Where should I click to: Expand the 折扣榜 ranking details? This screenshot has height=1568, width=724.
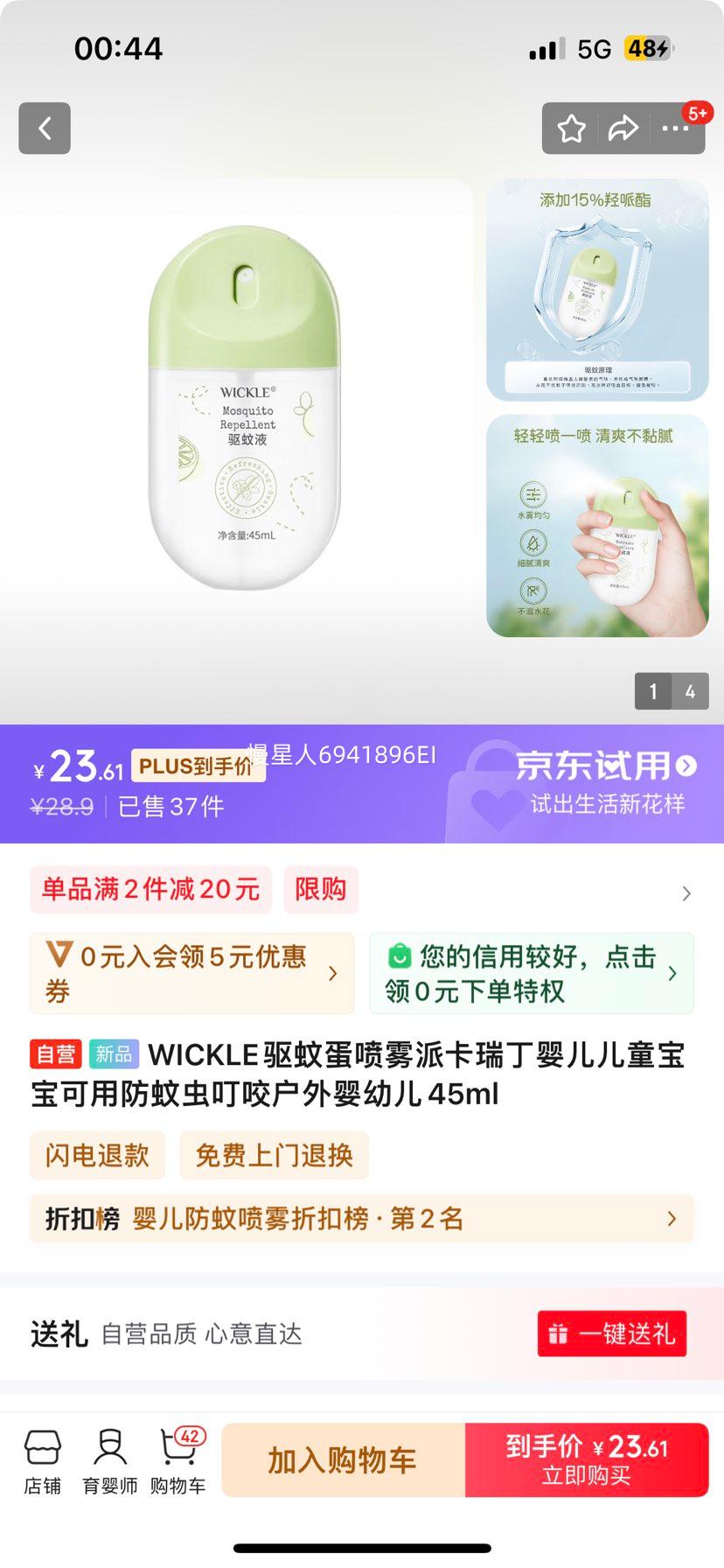(x=671, y=1218)
